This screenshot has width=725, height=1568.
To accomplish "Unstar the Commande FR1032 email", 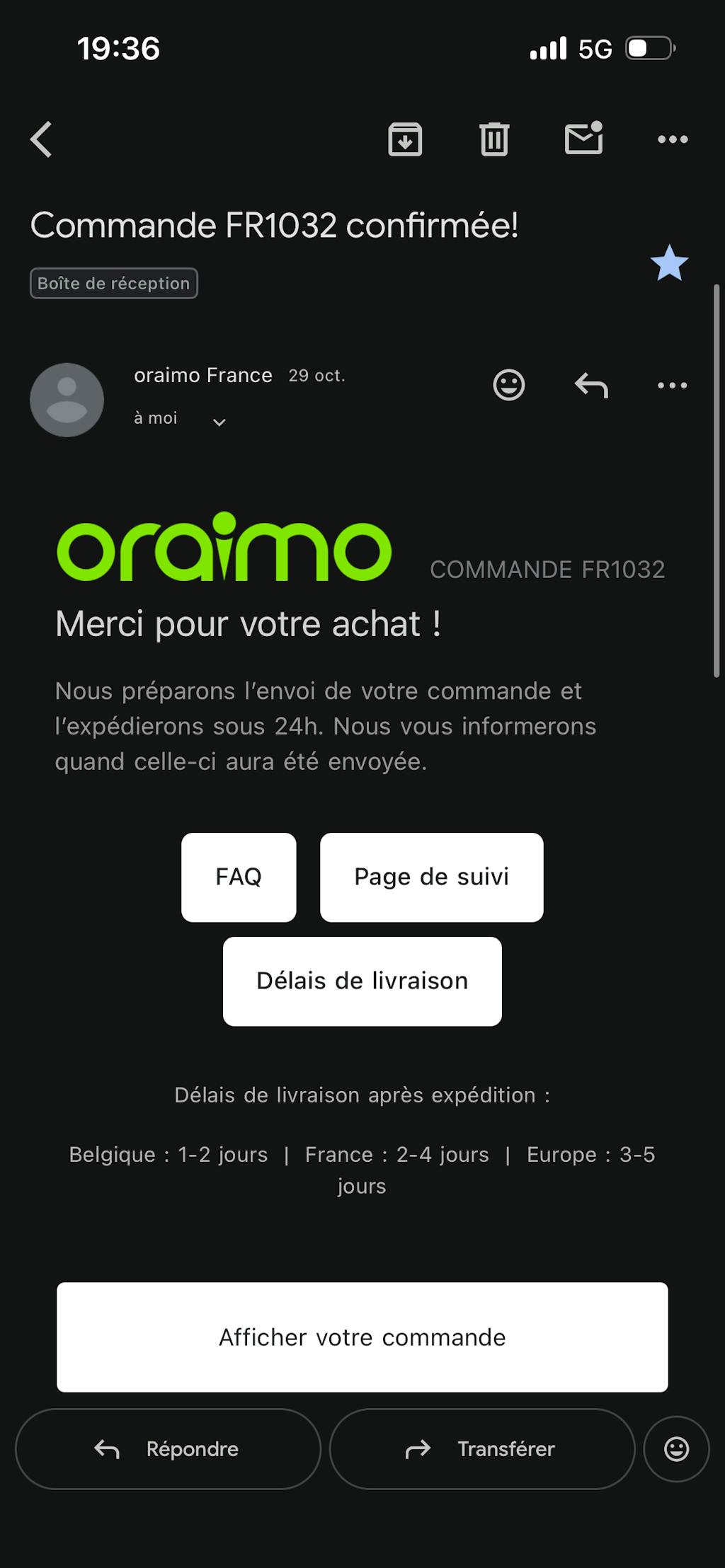I will pyautogui.click(x=669, y=263).
